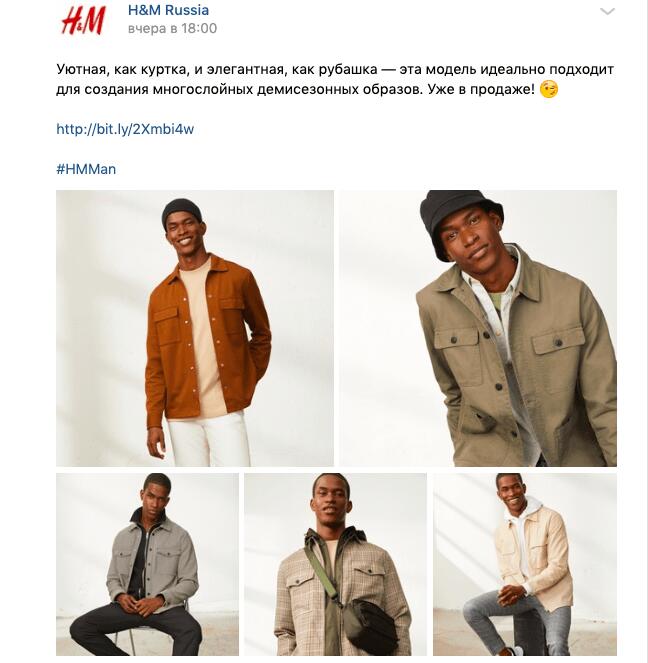Open the bit.ly/2Xmbi4w link
The image size is (648, 663).
pyautogui.click(x=125, y=129)
